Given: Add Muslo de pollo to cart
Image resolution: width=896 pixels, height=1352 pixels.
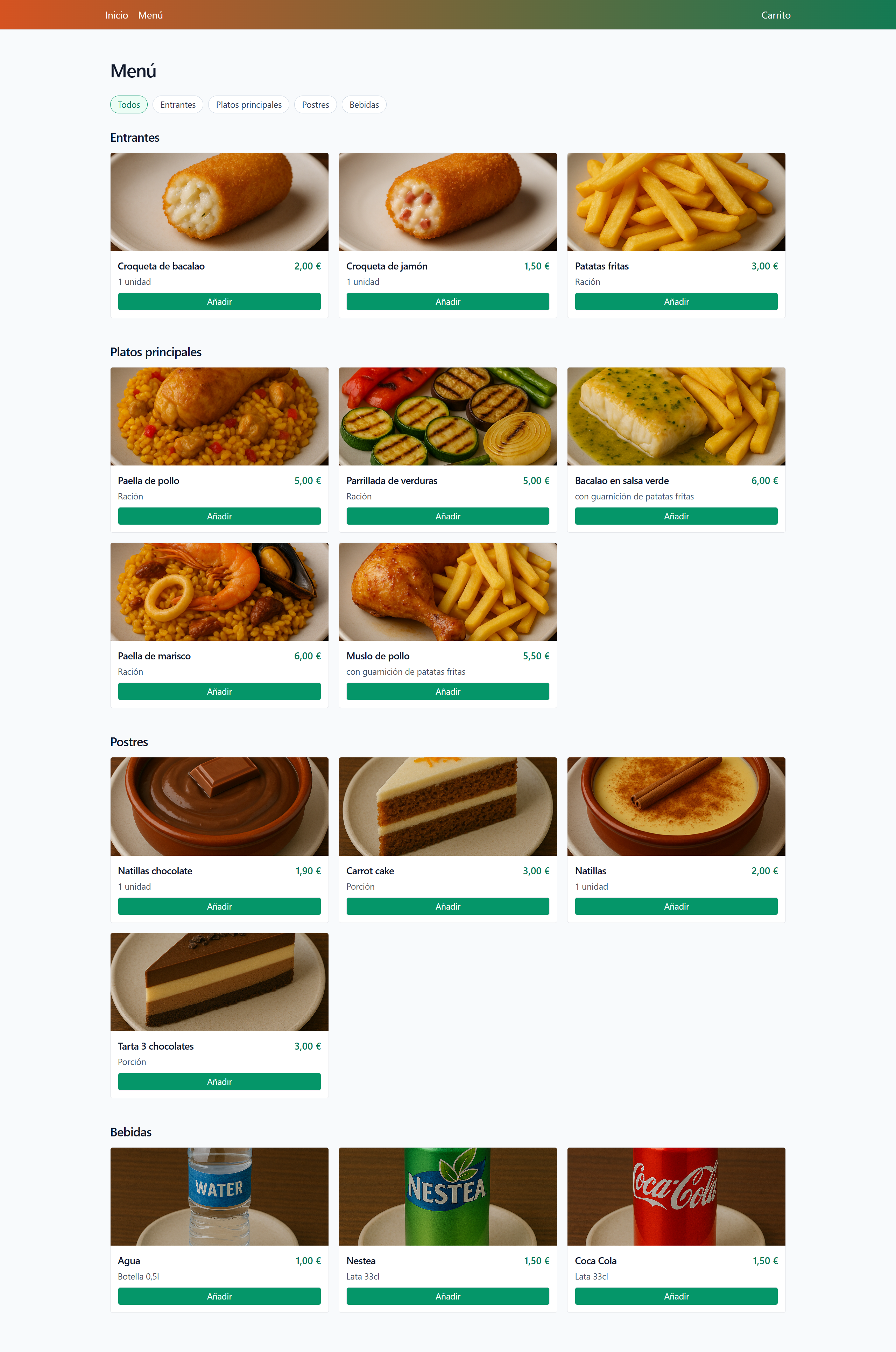Looking at the screenshot, I should click(x=447, y=691).
